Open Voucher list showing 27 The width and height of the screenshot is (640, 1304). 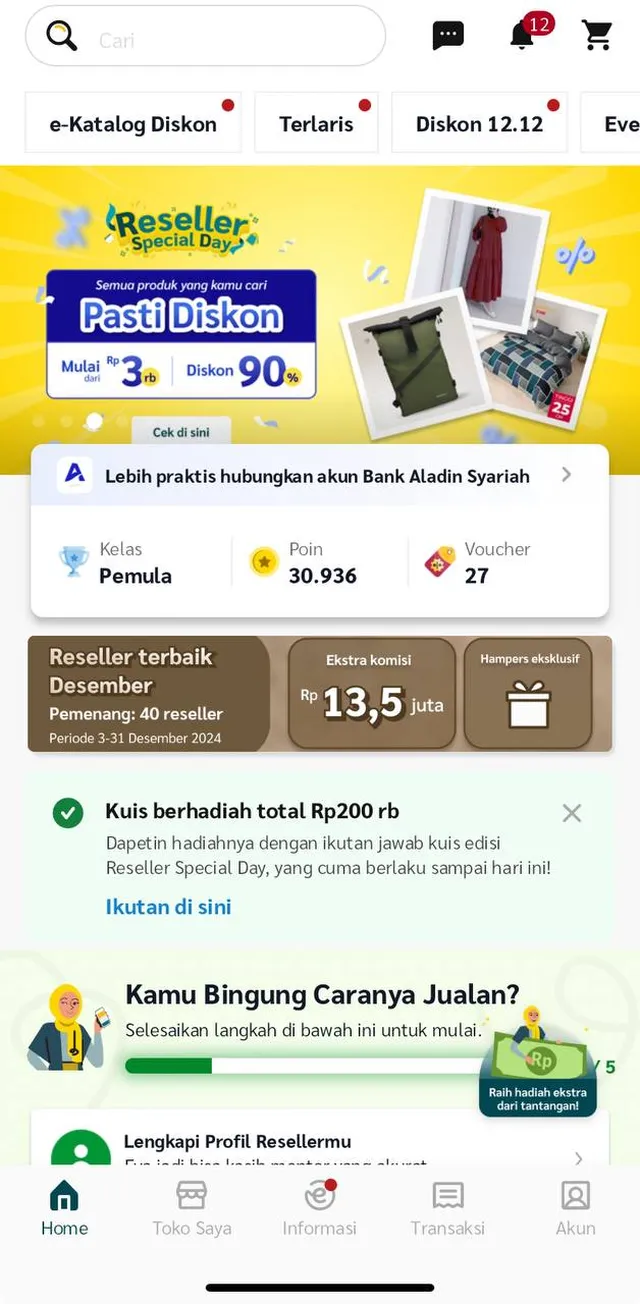click(480, 563)
